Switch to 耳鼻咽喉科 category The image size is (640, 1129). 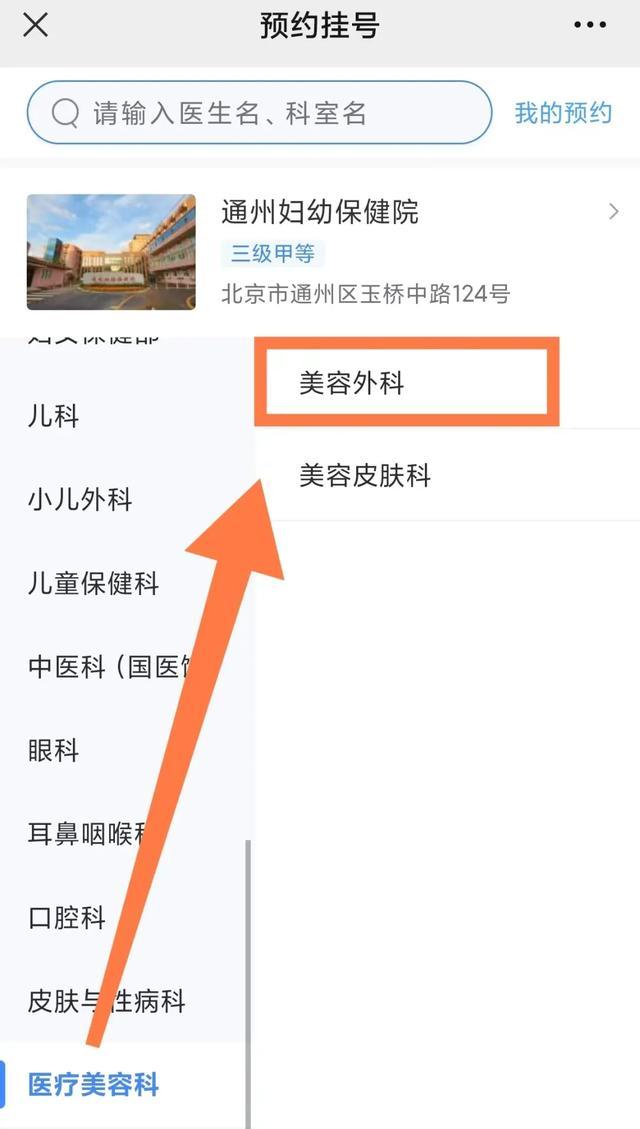click(127, 835)
